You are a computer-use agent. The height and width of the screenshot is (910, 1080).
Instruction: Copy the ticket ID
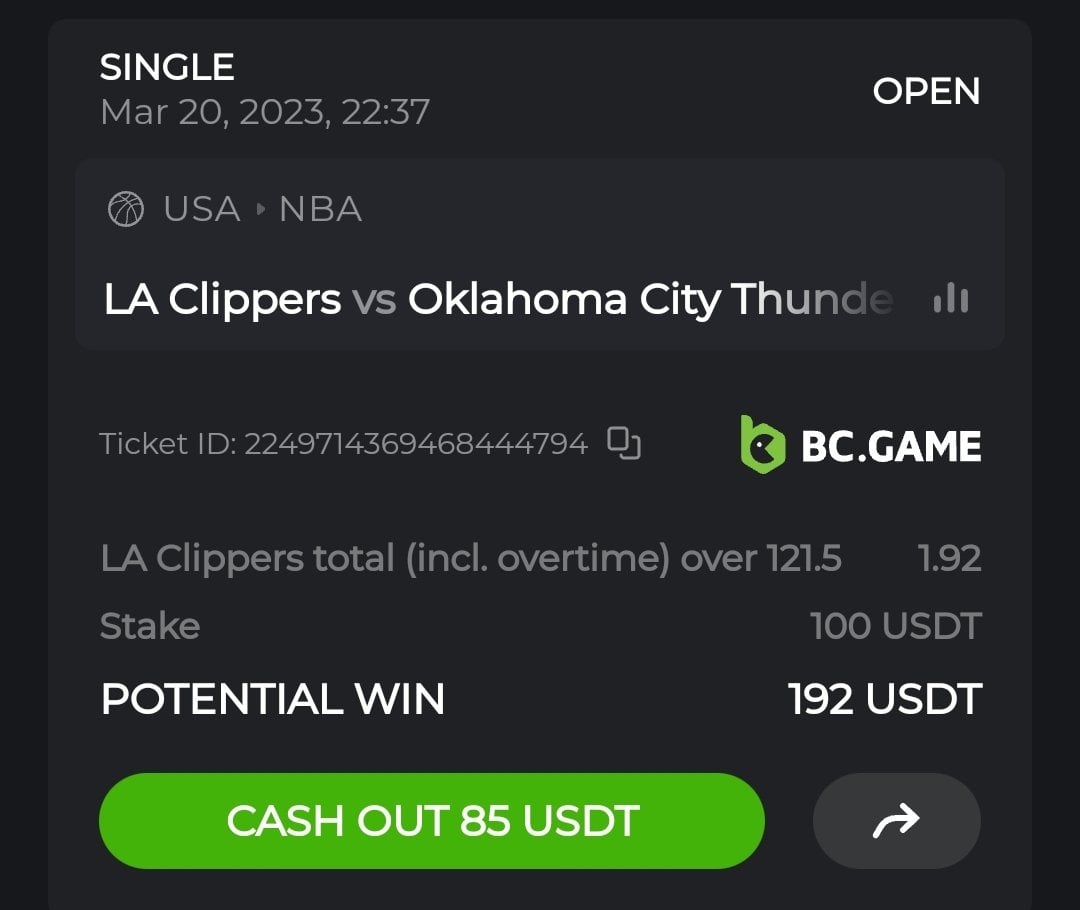click(x=624, y=443)
